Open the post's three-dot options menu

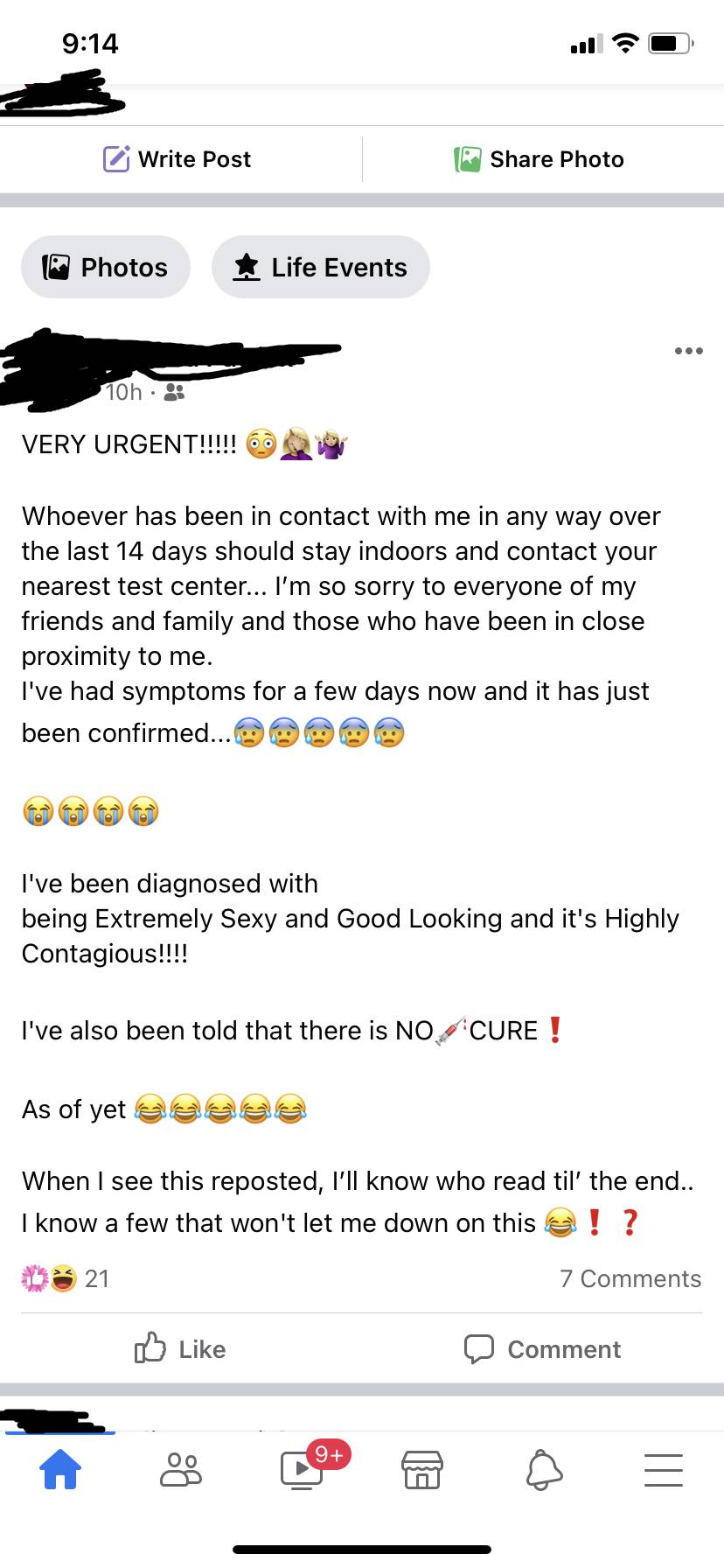(x=688, y=351)
